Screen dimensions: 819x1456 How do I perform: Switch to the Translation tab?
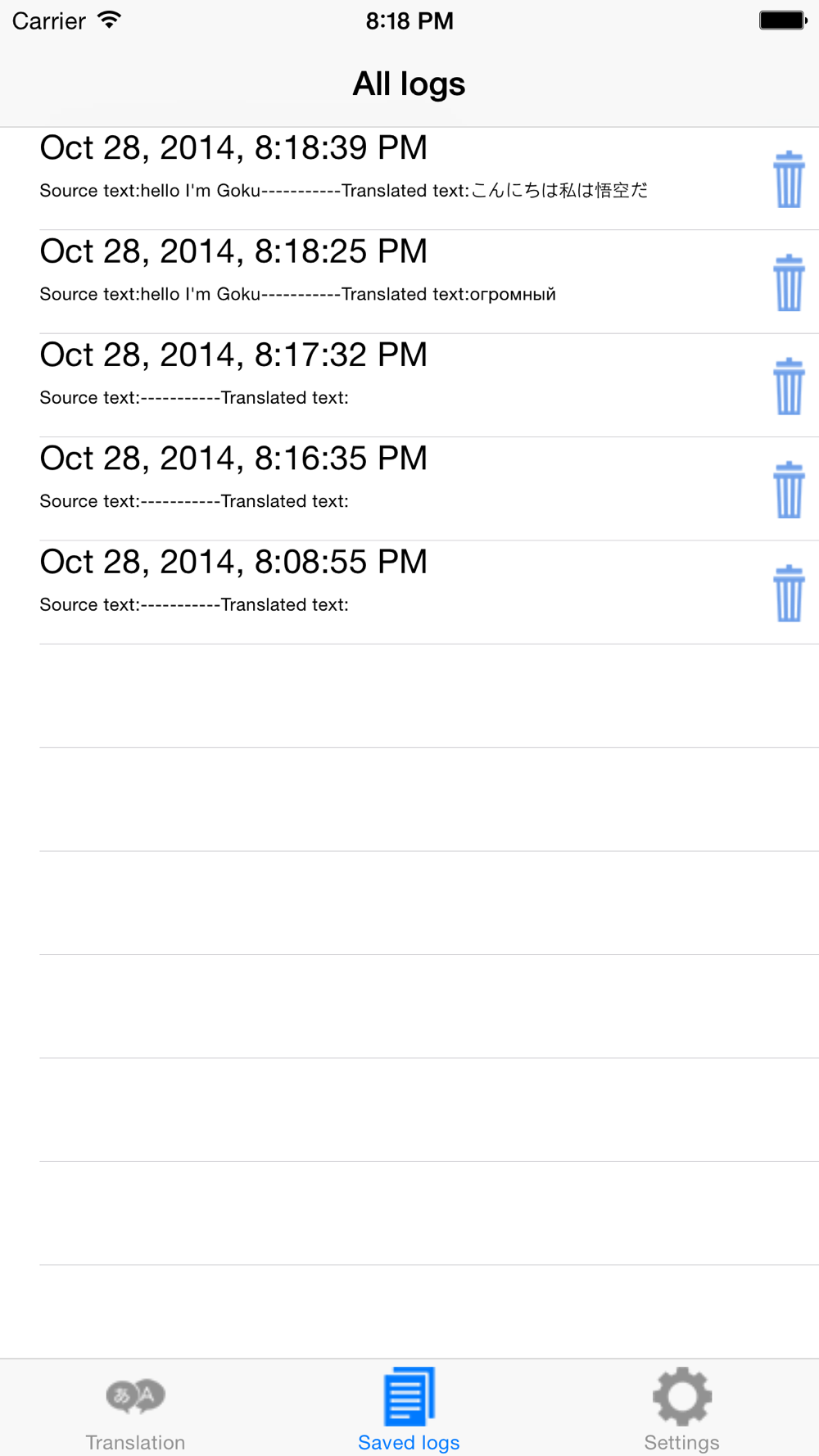click(x=136, y=1409)
